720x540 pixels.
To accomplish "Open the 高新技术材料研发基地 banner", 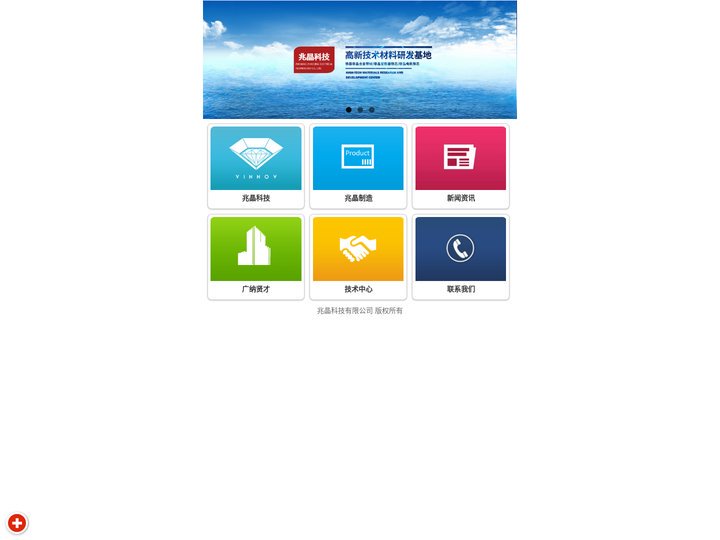I will [360, 58].
